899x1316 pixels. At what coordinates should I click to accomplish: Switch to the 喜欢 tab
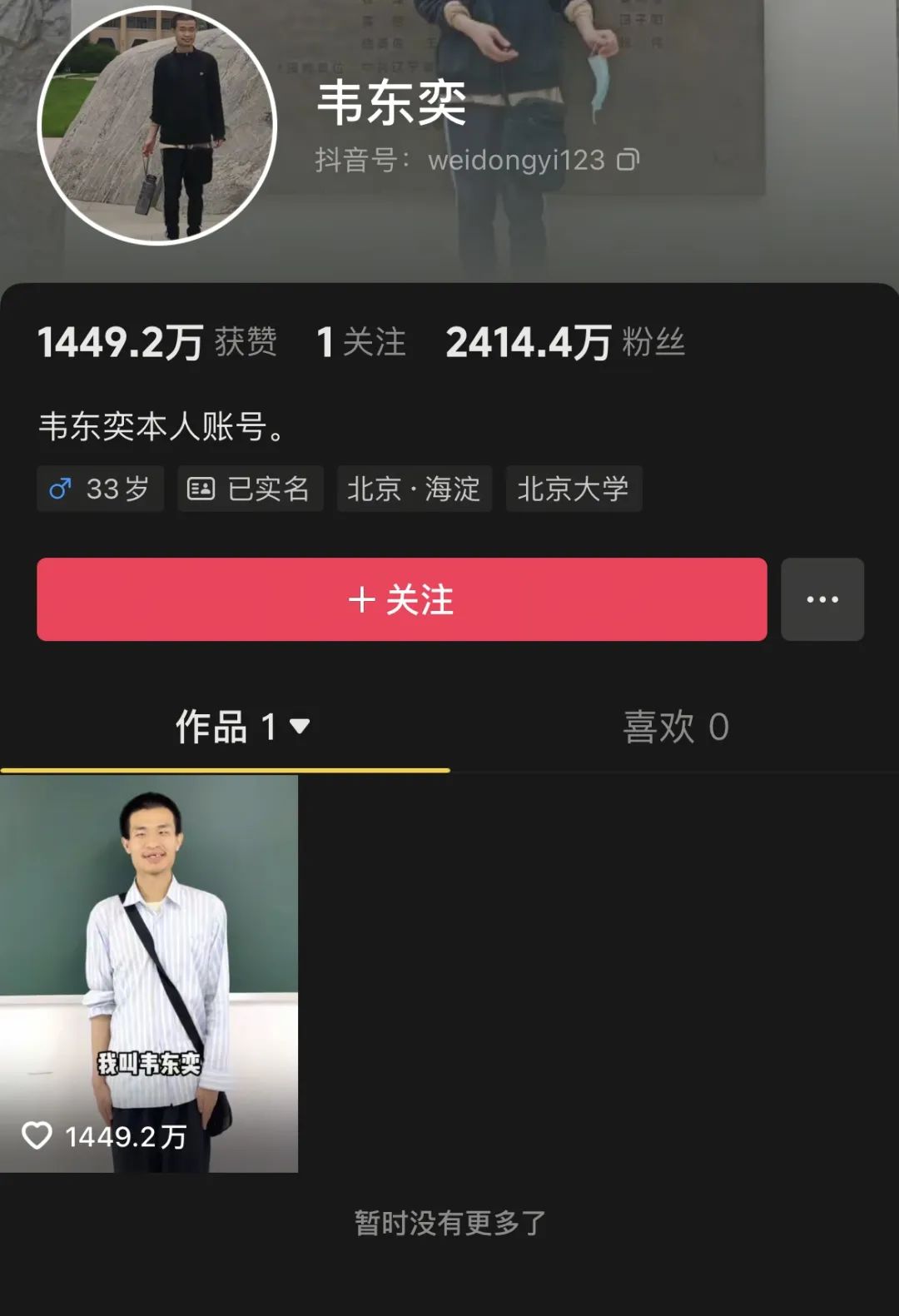click(x=675, y=727)
